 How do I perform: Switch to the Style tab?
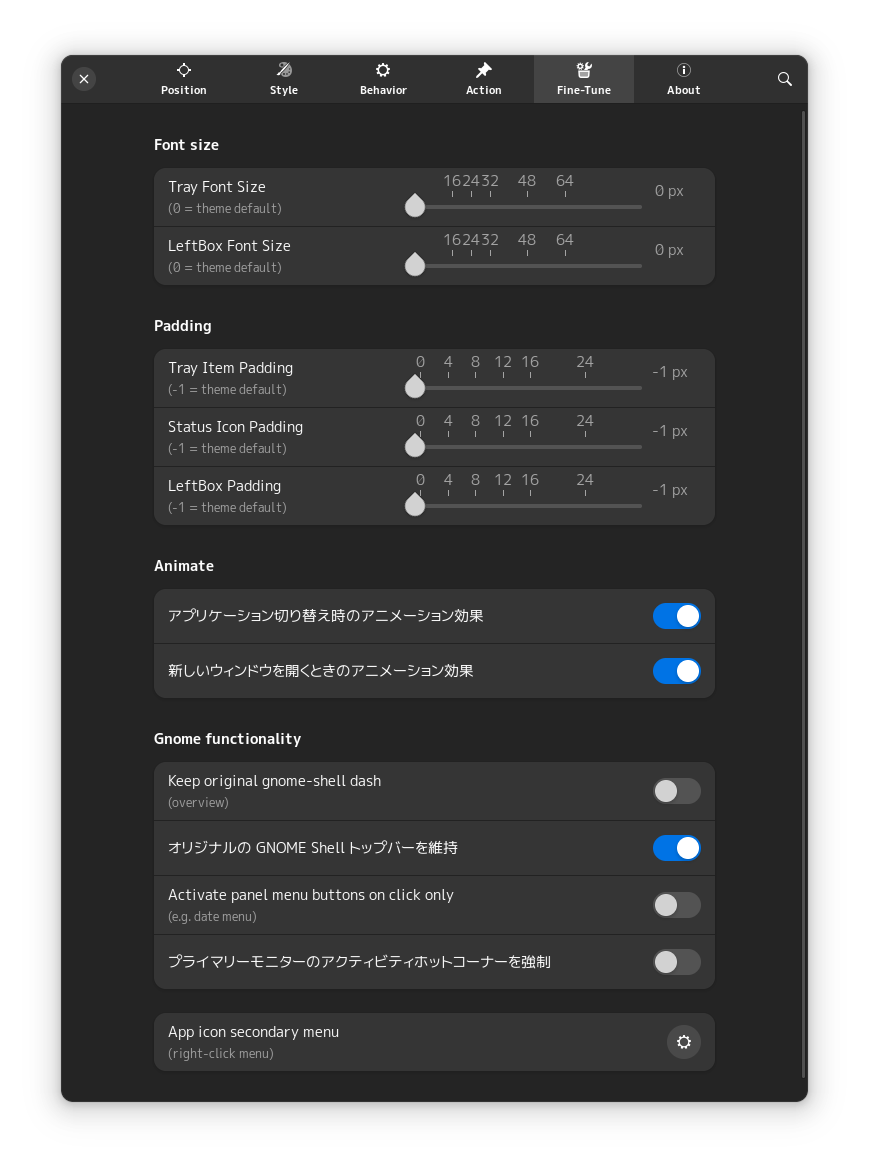pyautogui.click(x=284, y=79)
